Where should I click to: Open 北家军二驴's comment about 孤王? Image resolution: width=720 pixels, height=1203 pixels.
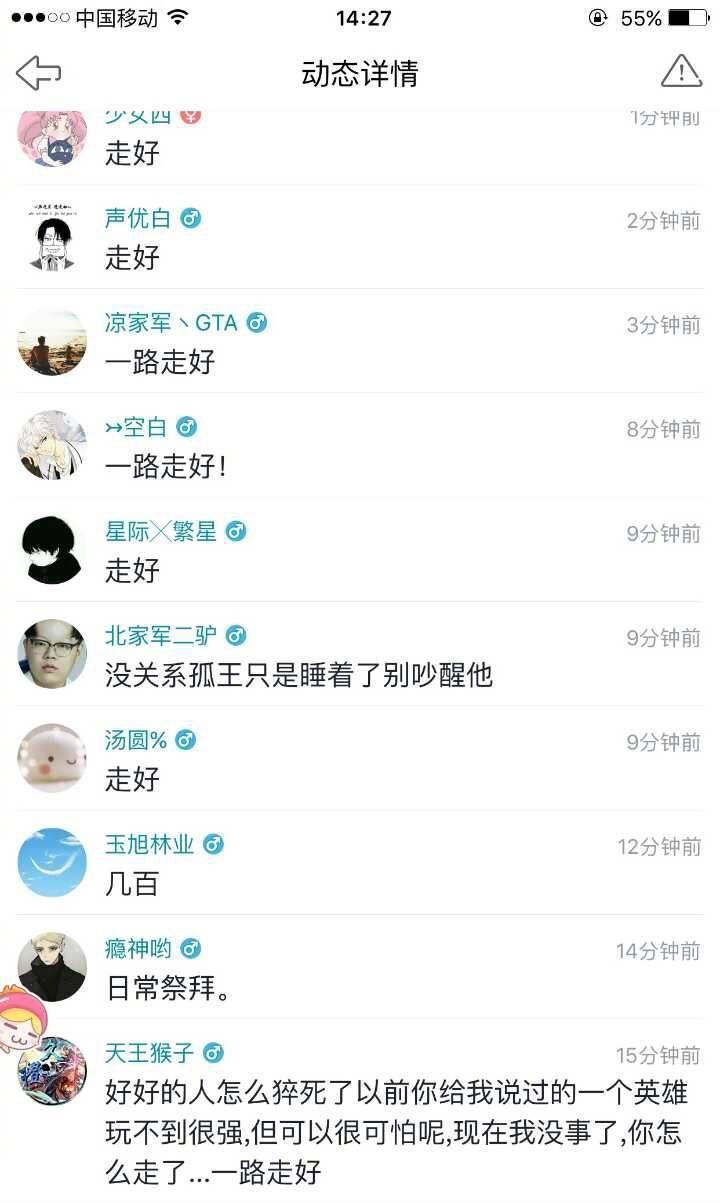tap(298, 675)
